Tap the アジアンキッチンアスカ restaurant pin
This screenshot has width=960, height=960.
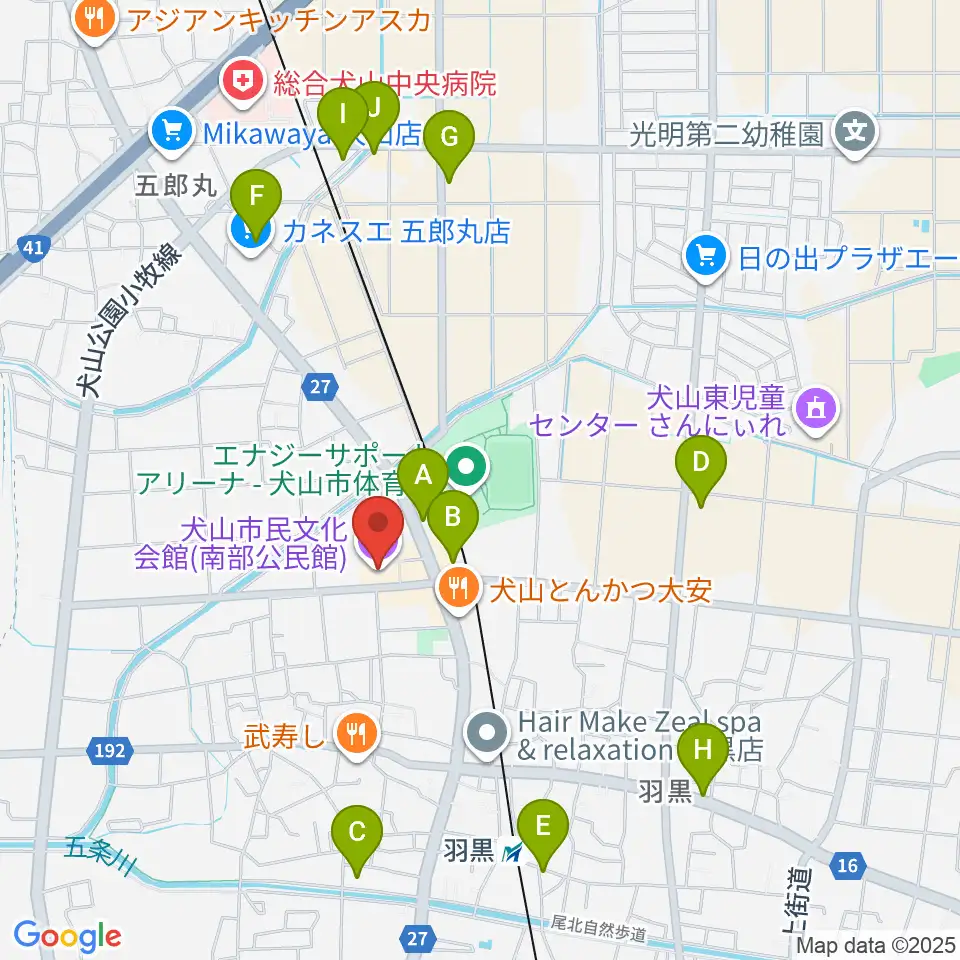[x=94, y=20]
